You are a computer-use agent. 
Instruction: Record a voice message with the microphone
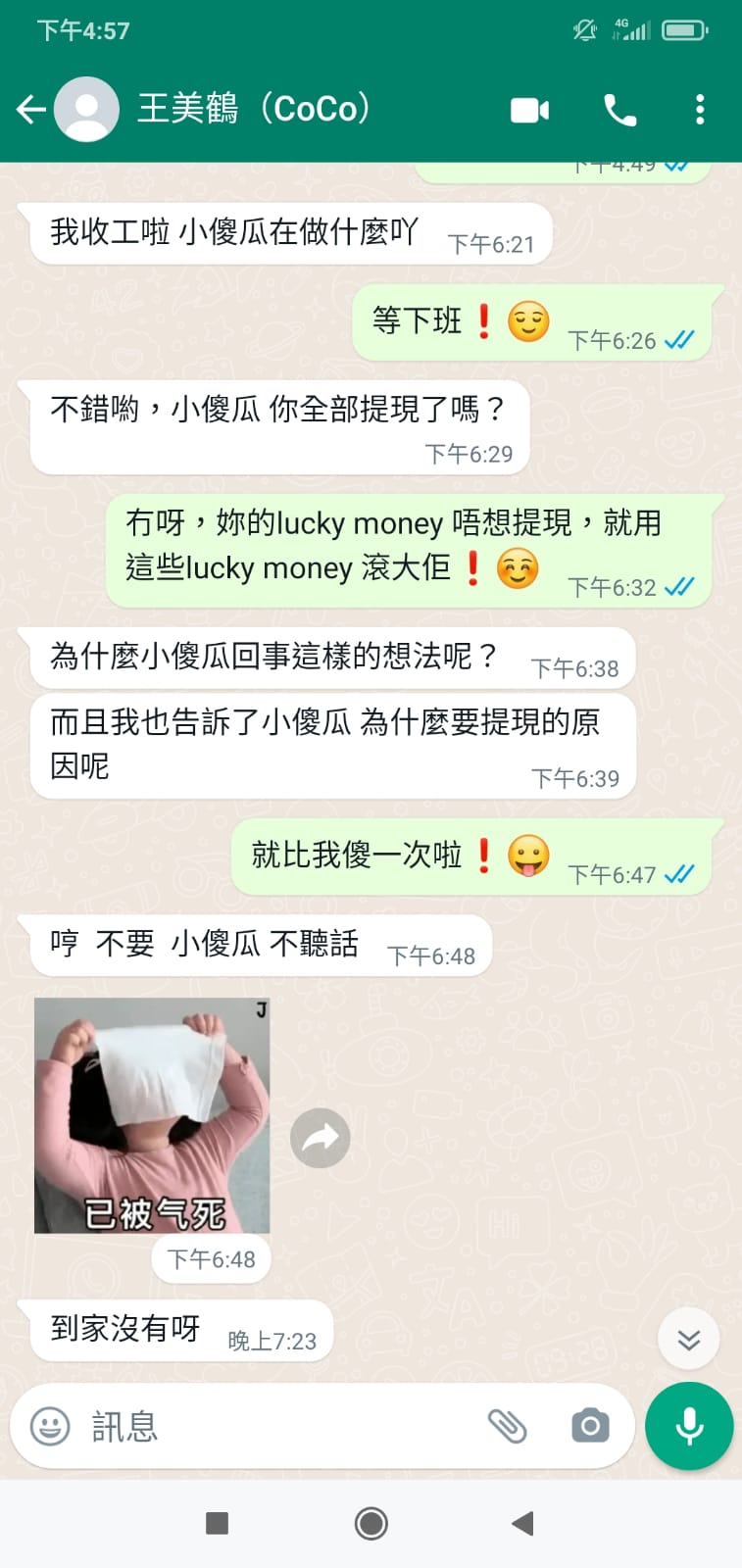pyautogui.click(x=689, y=1426)
